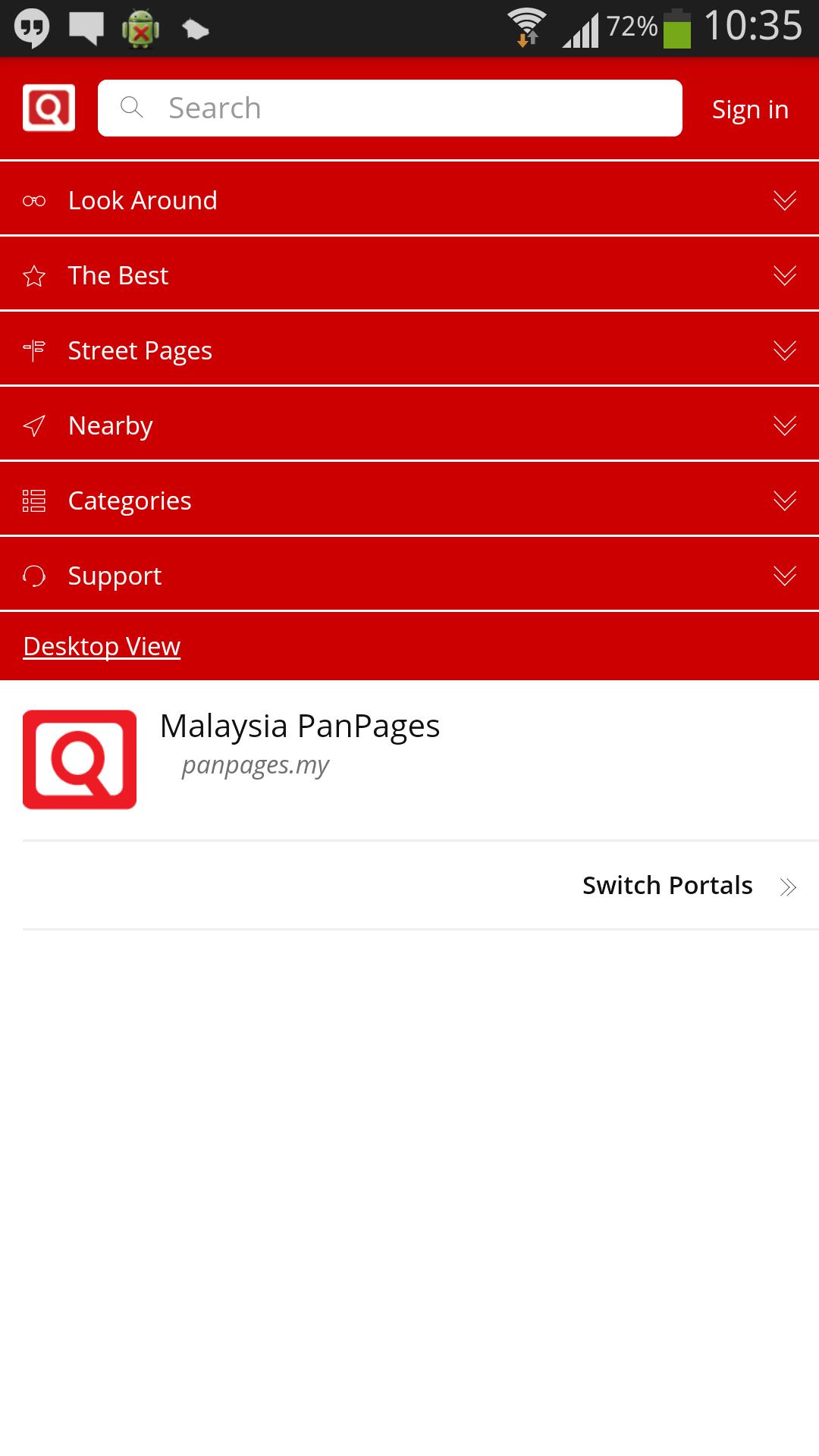Expand The Best menu

click(409, 275)
